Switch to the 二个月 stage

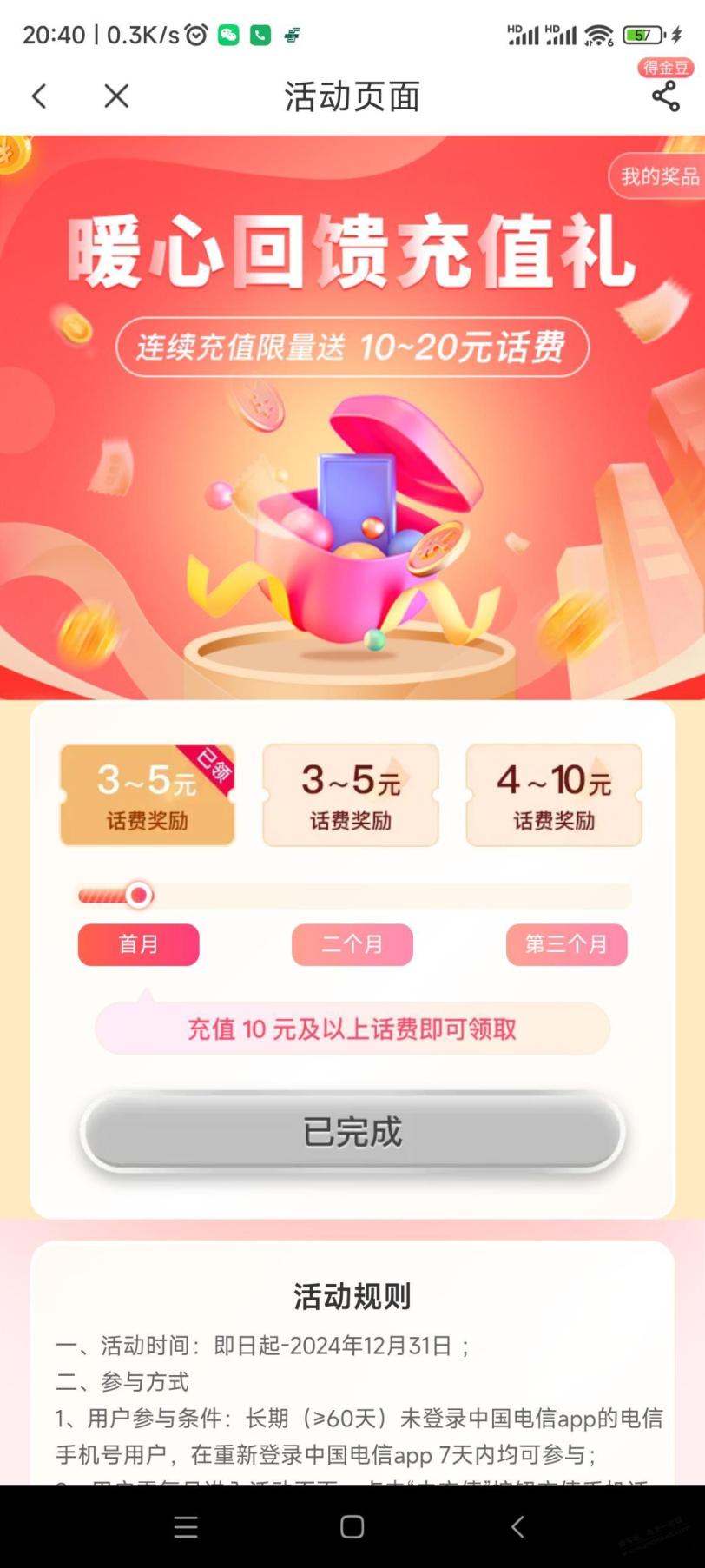pos(352,944)
